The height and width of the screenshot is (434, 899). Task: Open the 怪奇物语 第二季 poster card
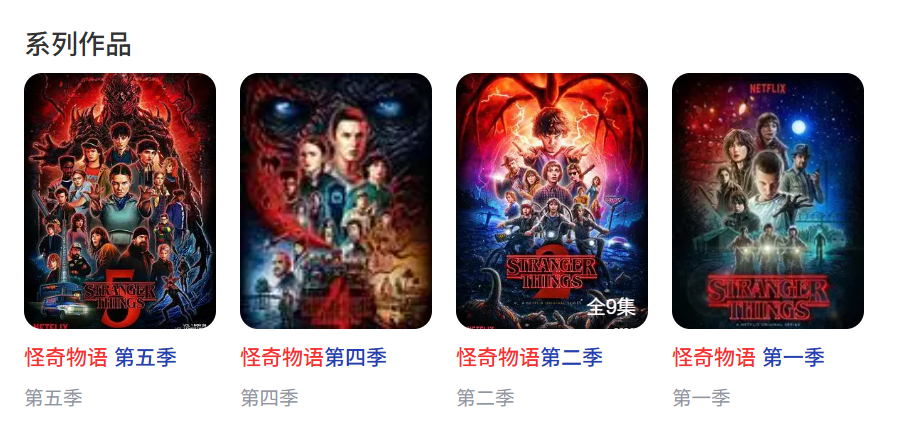click(552, 200)
